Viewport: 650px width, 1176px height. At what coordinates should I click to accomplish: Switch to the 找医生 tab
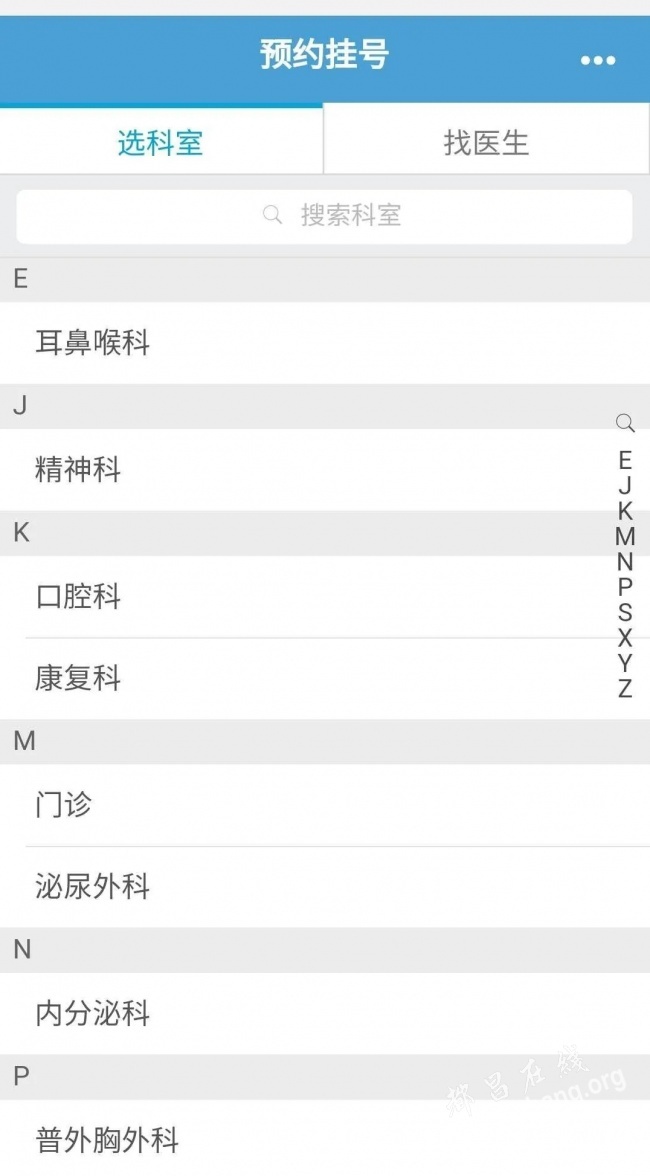pos(487,142)
